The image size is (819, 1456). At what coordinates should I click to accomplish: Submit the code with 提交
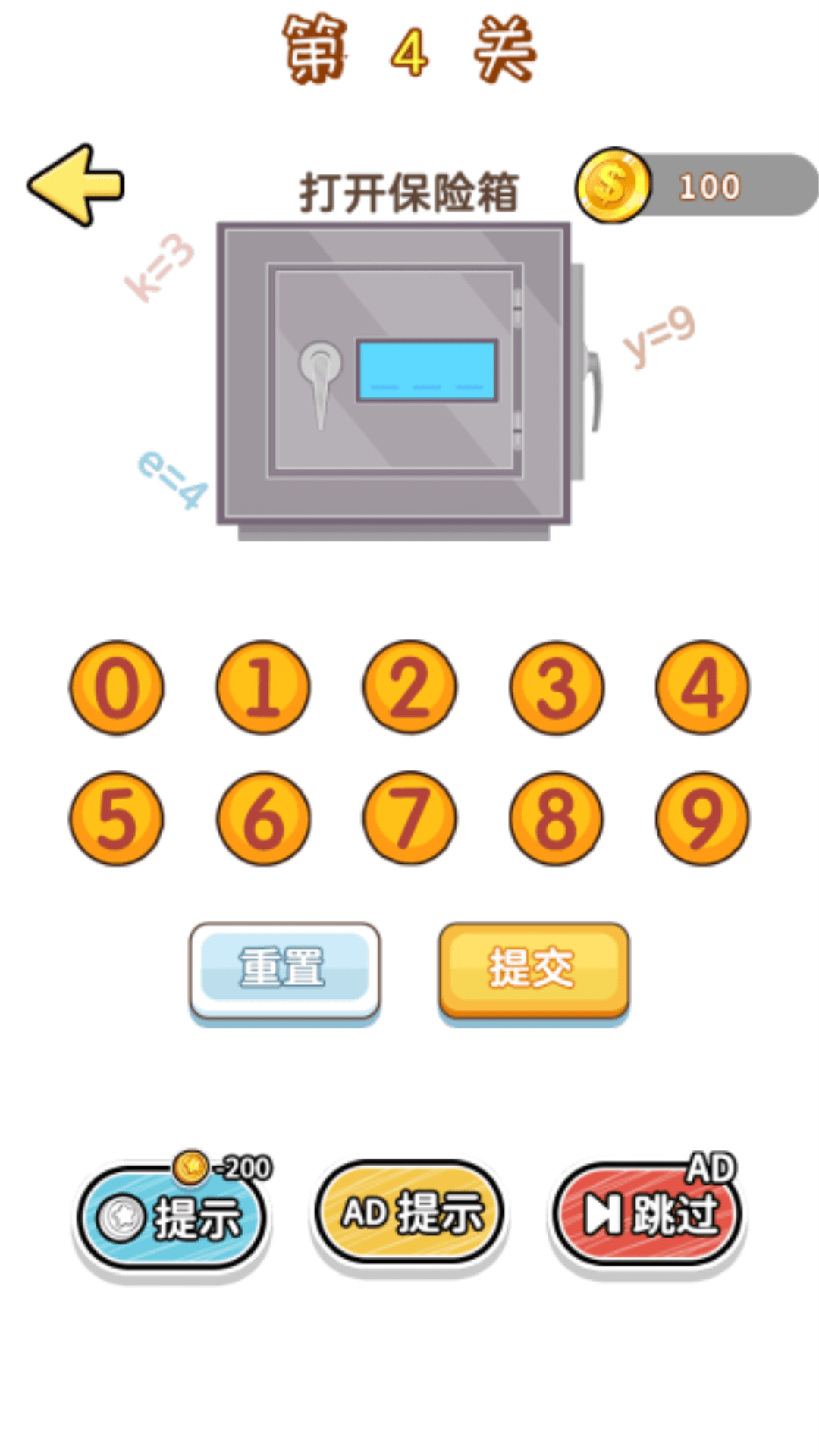534,969
